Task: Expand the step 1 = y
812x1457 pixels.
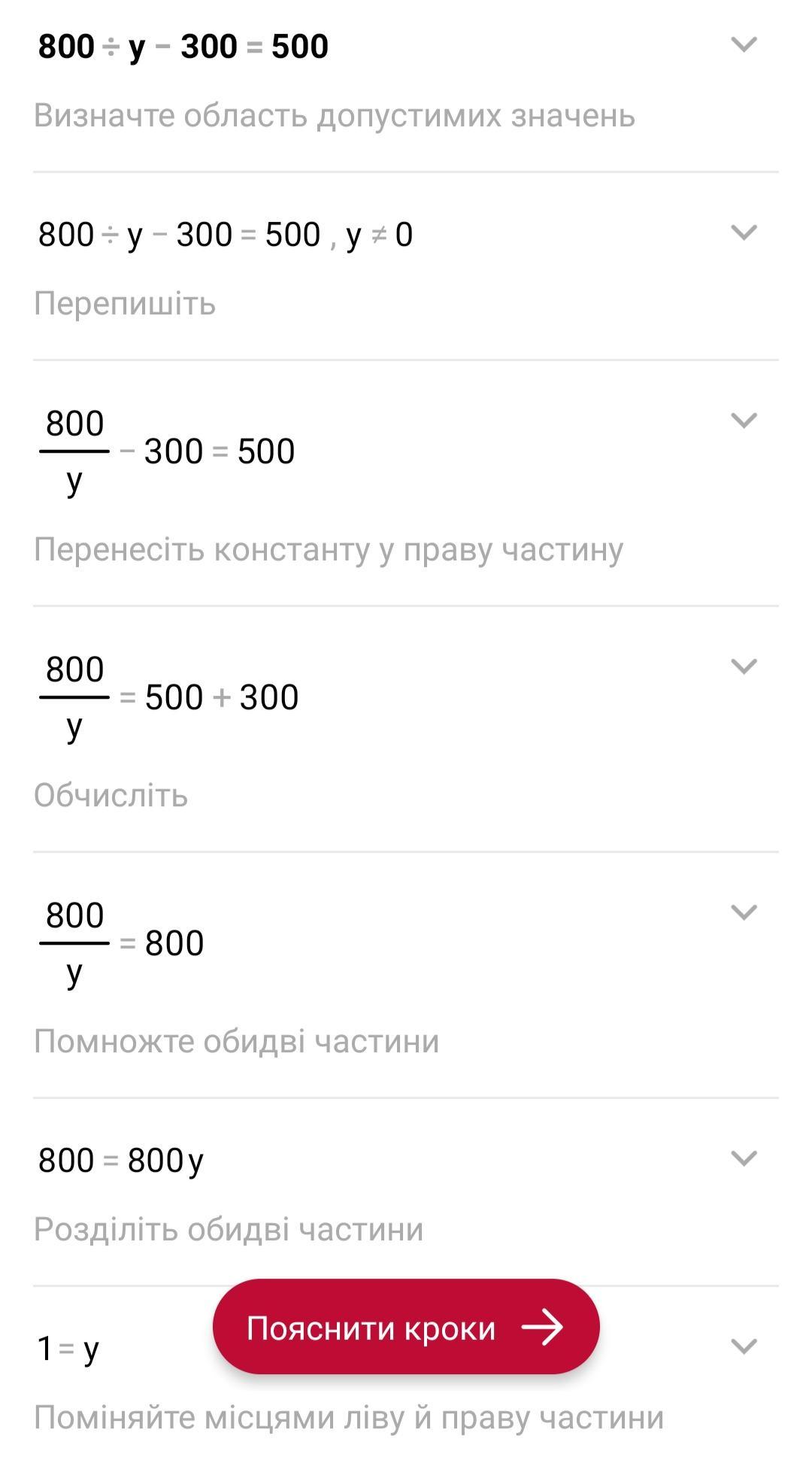Action: click(744, 1346)
